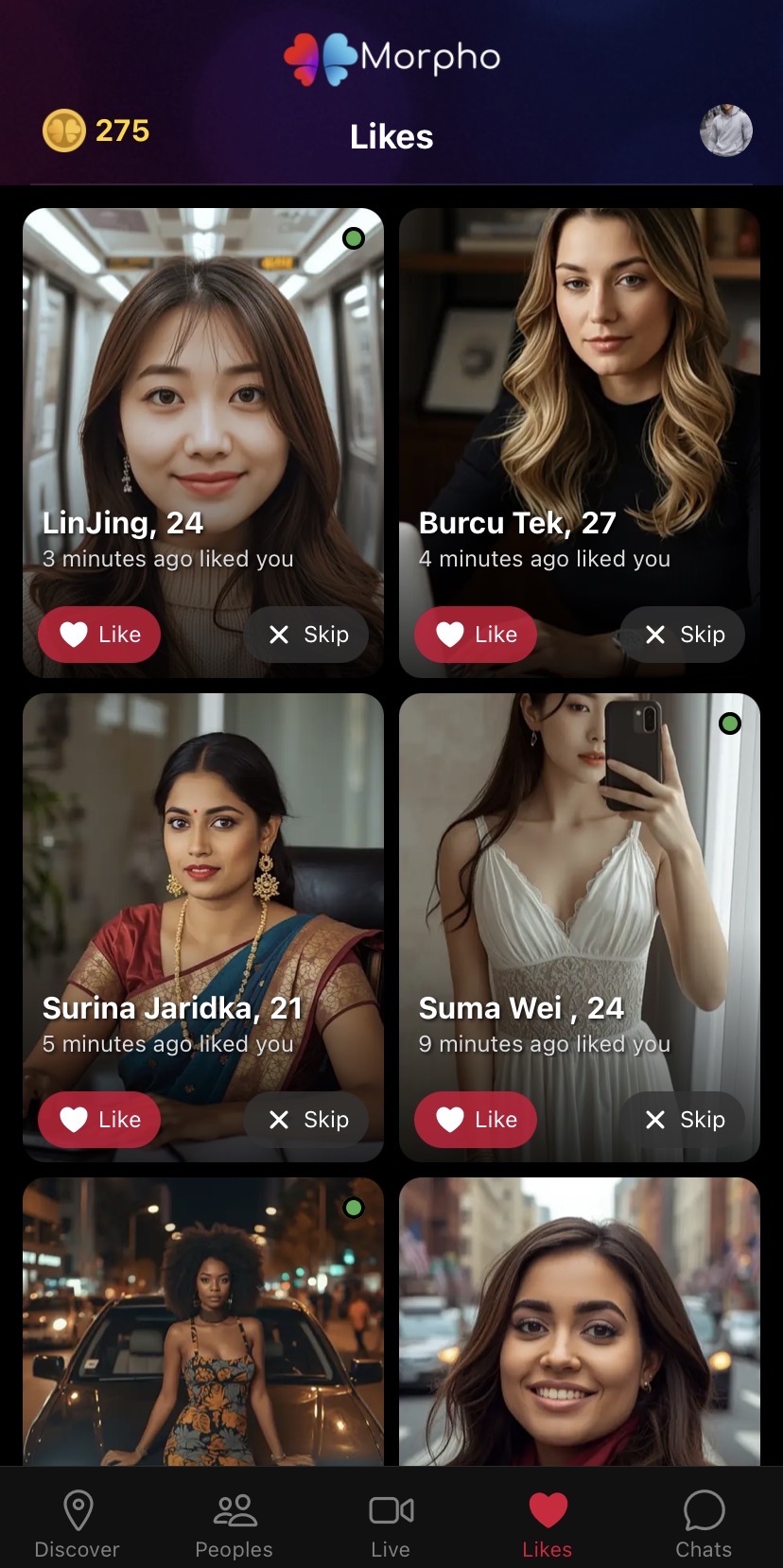
Task: Switch to the Chats tab
Action: (x=704, y=1523)
